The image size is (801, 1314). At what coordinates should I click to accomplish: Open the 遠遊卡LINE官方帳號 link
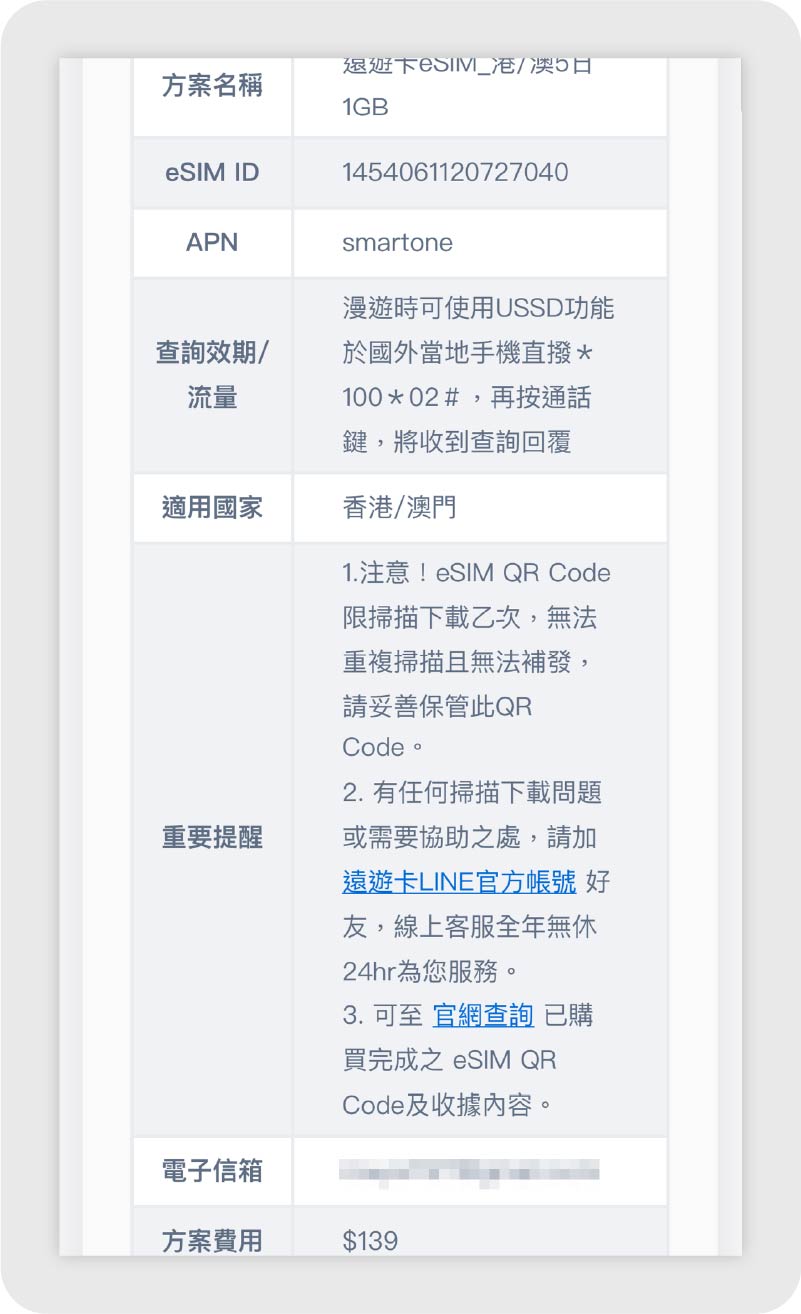point(459,882)
